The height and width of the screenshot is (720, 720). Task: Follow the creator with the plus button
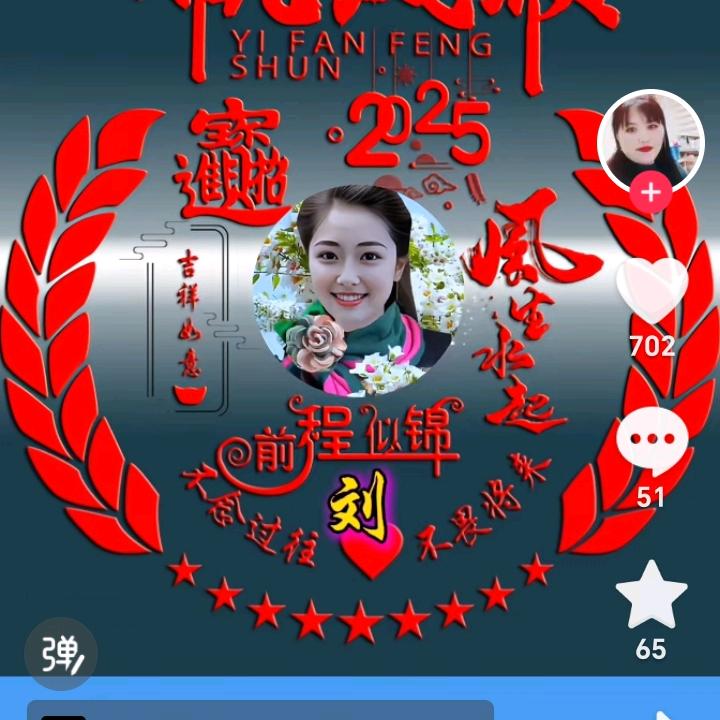point(651,192)
